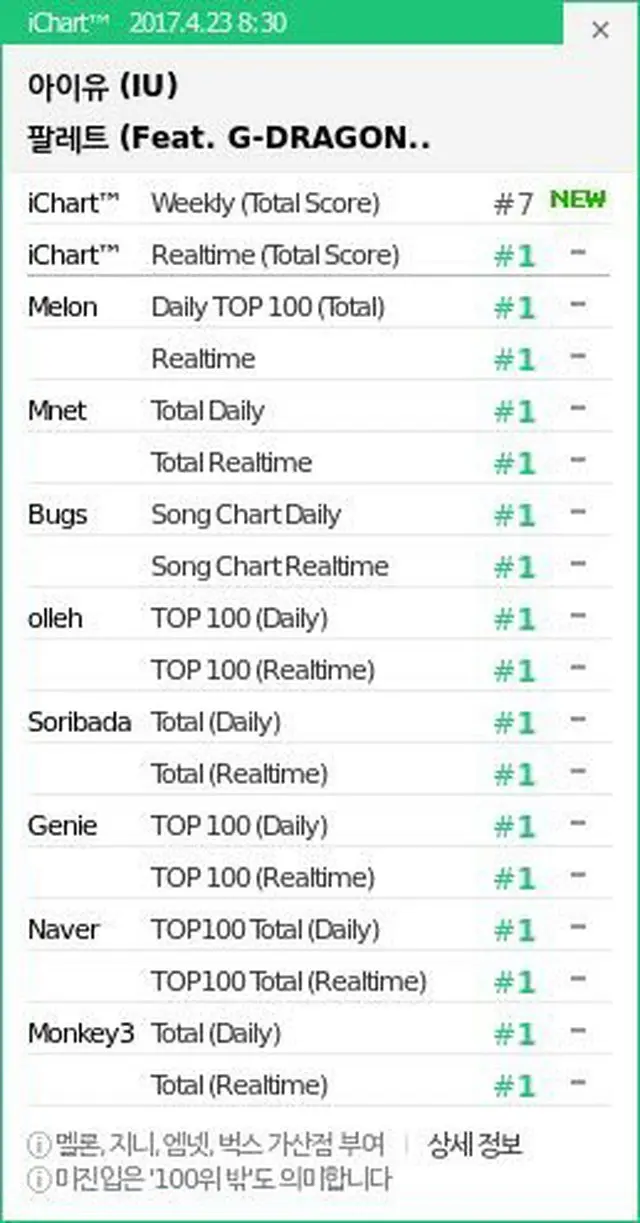
Task: Open the 상세 정보 detail link
Action: point(475,1144)
